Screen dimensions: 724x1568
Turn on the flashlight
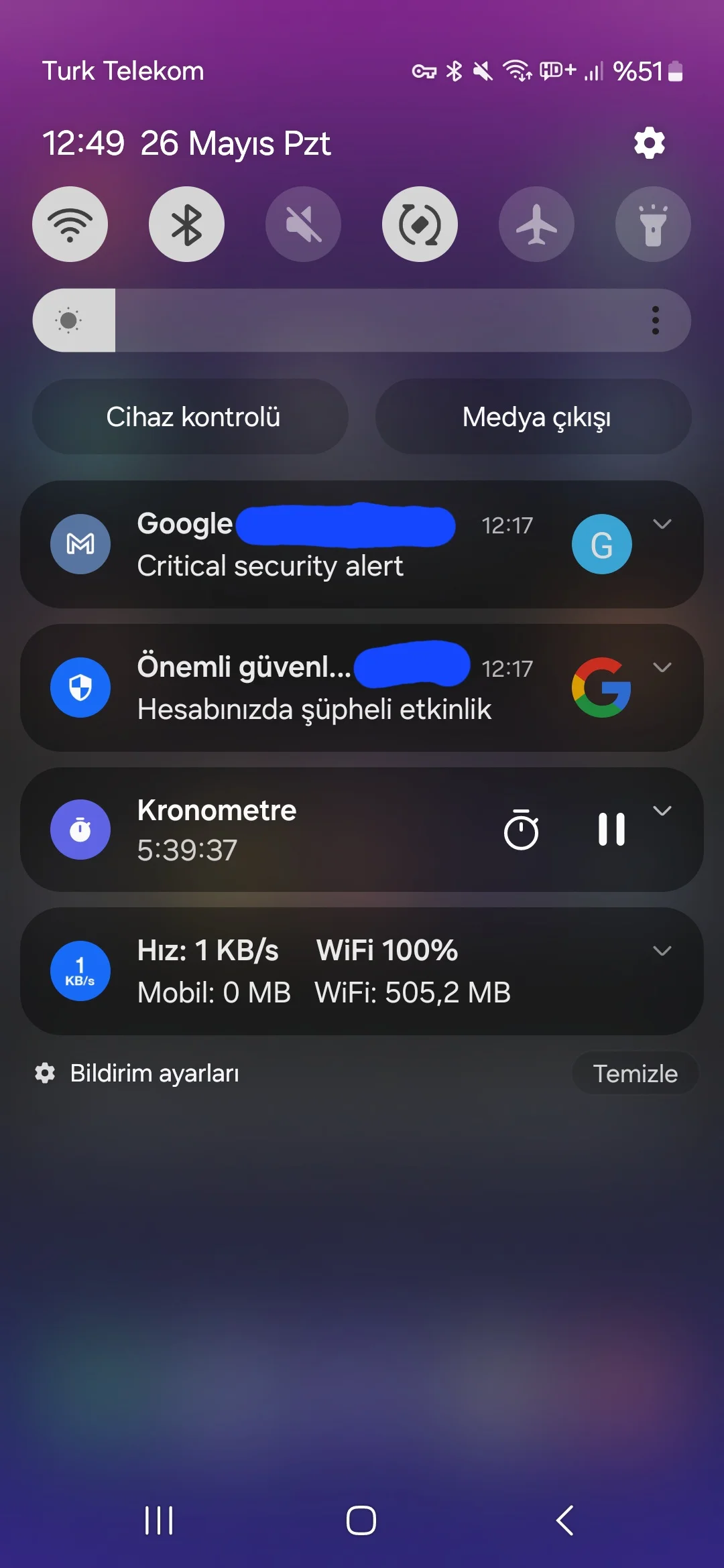pyautogui.click(x=653, y=224)
